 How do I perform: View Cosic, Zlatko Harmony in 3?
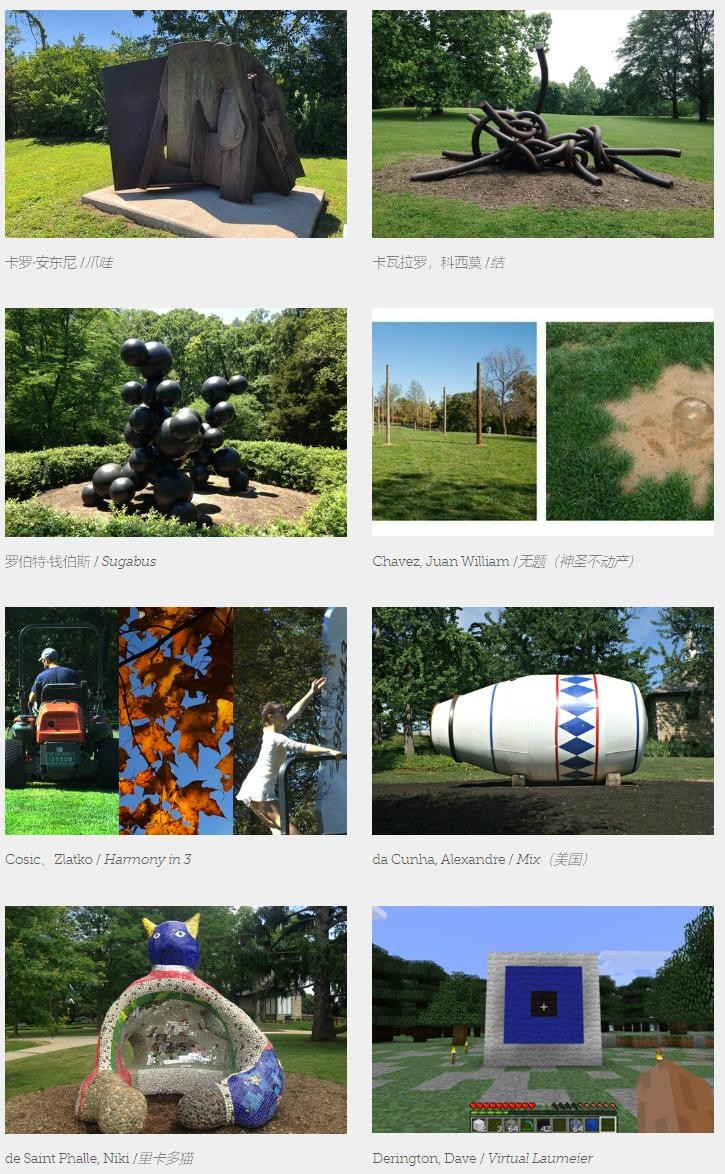(x=176, y=720)
